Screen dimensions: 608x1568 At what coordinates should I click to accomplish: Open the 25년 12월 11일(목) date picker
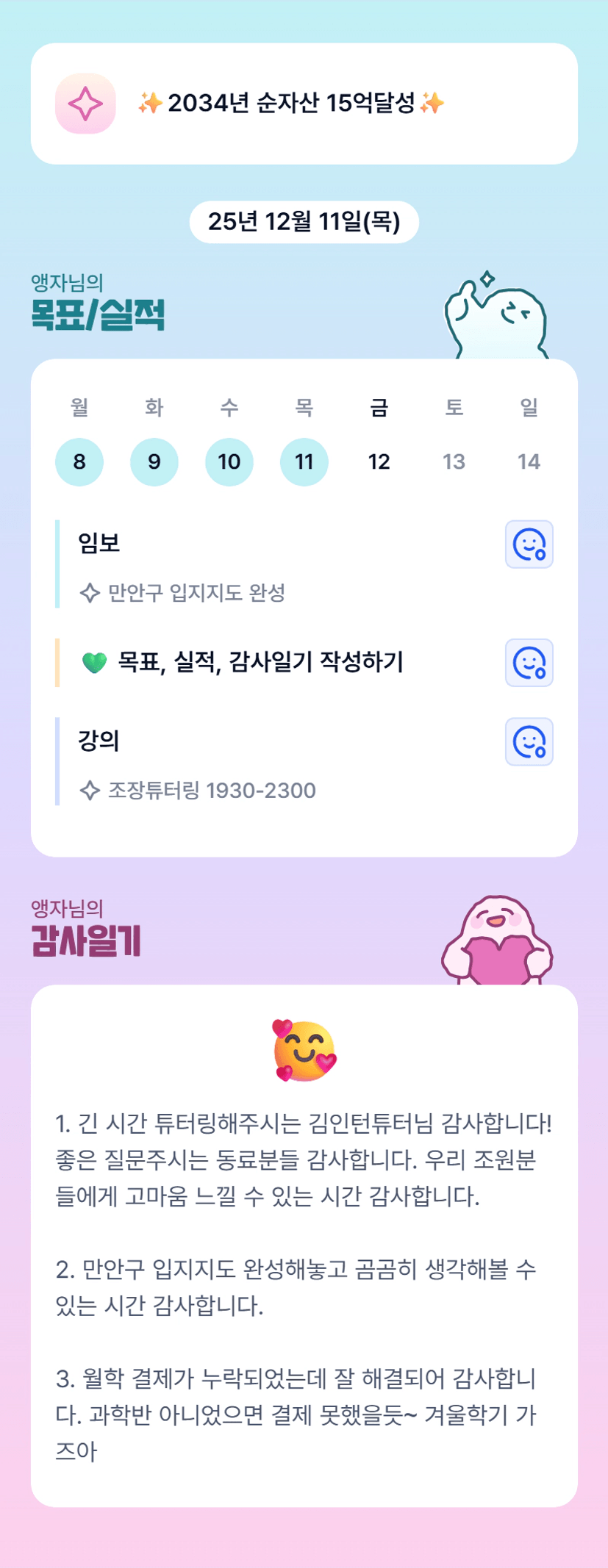304,221
